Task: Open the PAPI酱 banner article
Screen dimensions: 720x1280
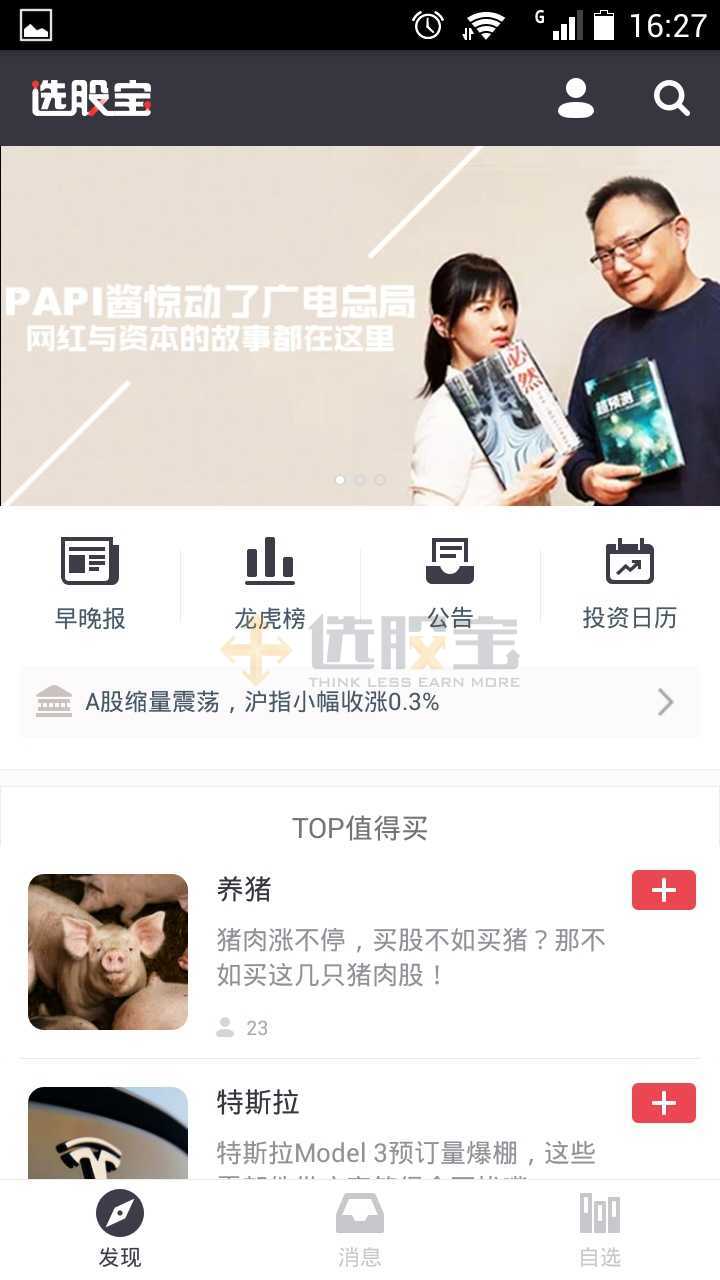Action: coord(360,325)
